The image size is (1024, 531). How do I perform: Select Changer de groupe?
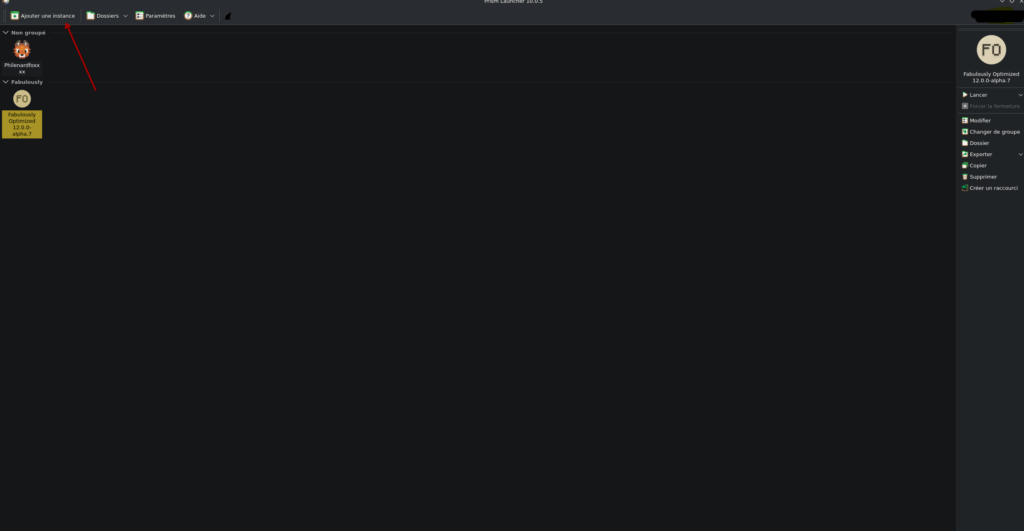coord(993,131)
